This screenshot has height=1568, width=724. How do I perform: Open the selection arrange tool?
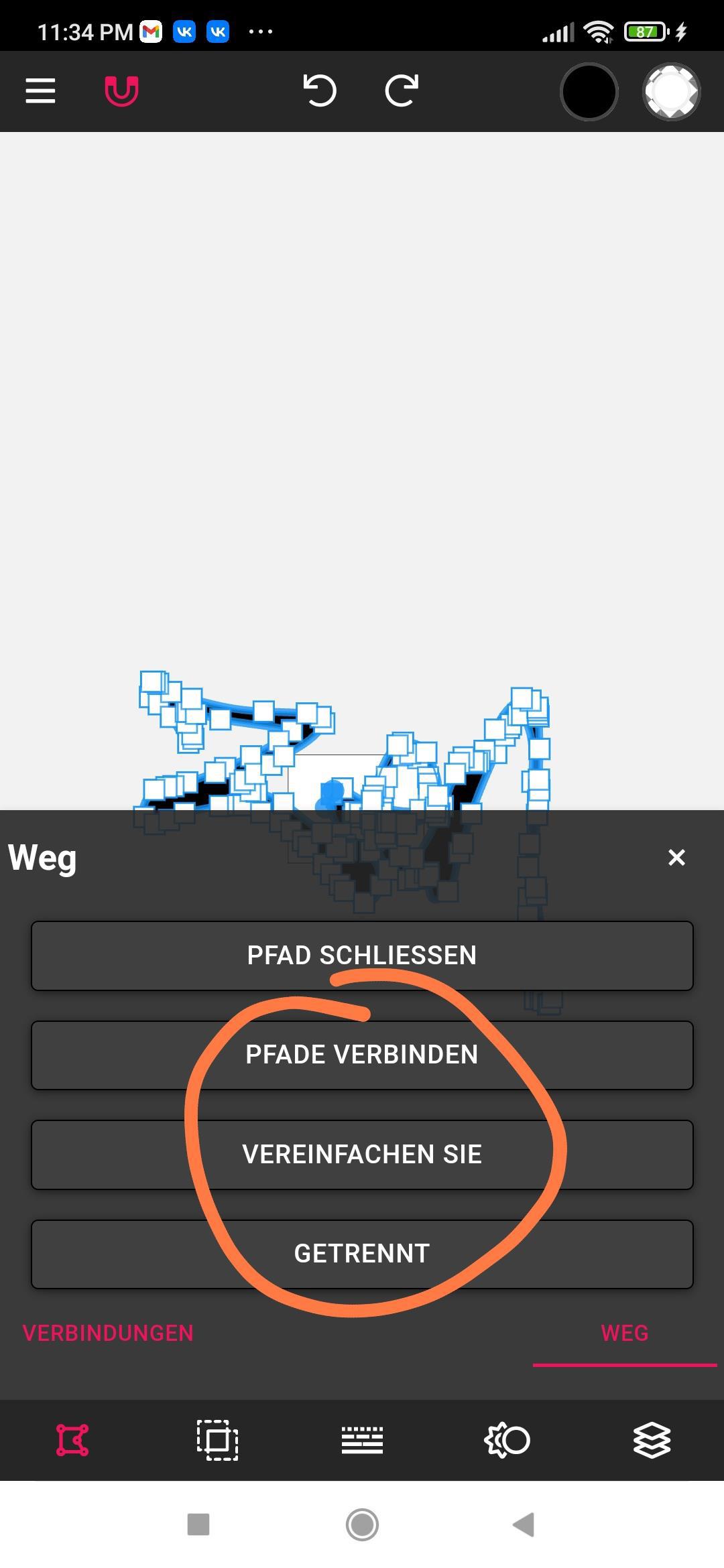(217, 1440)
